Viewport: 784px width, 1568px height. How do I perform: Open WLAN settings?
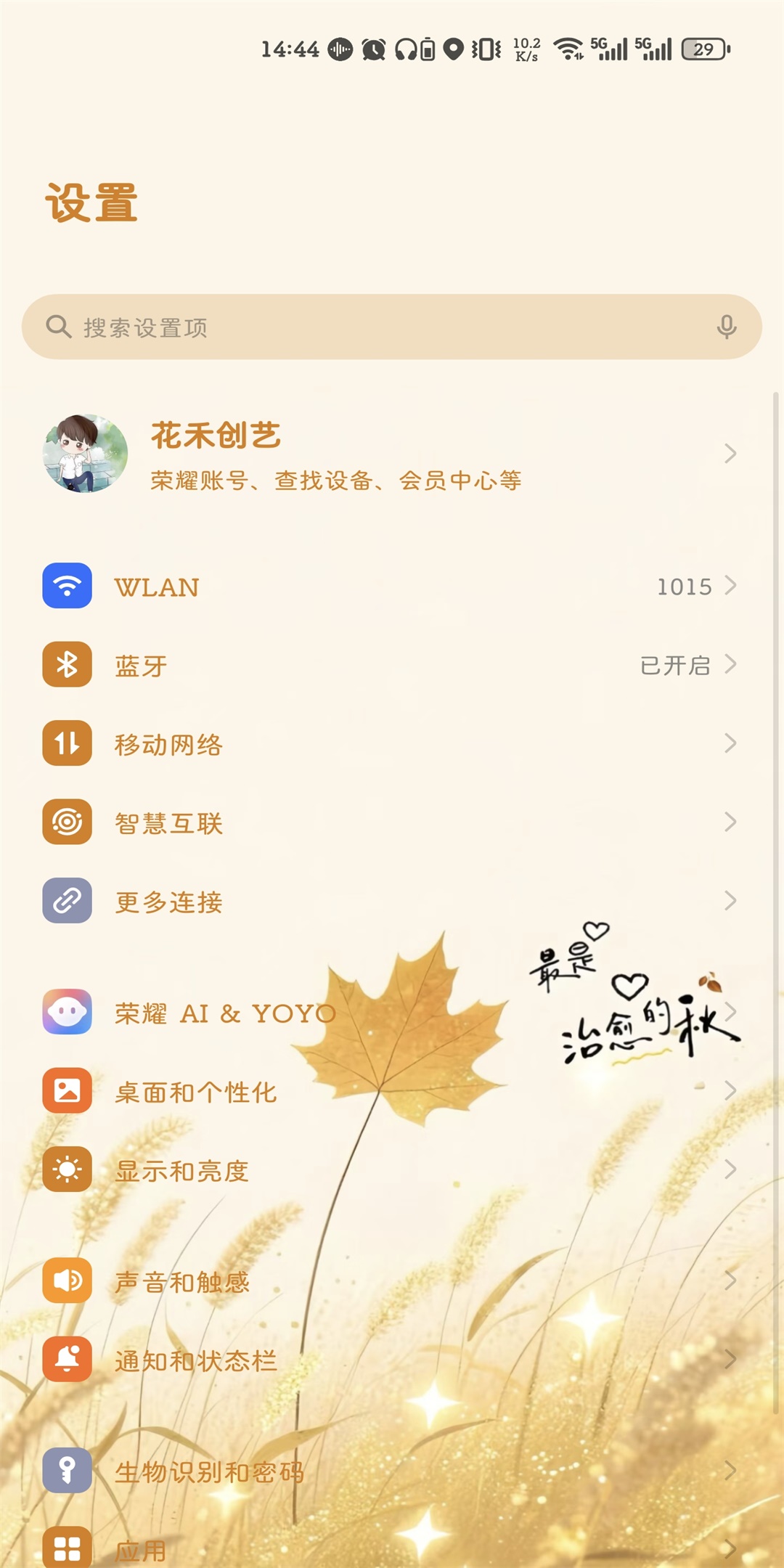coord(392,587)
